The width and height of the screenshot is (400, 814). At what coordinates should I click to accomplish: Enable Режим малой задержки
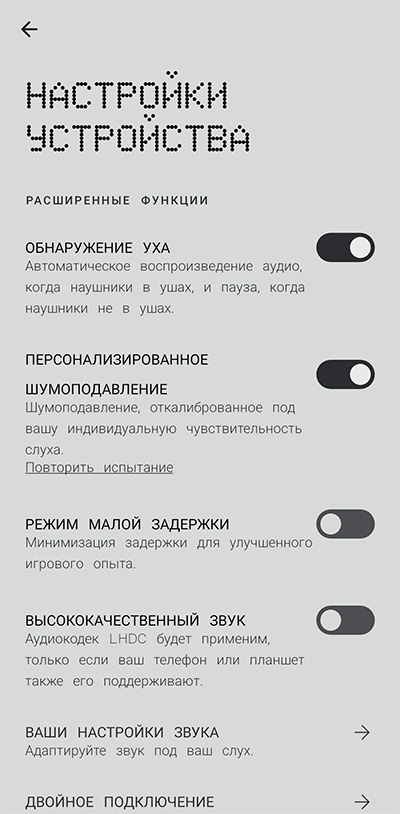click(346, 524)
